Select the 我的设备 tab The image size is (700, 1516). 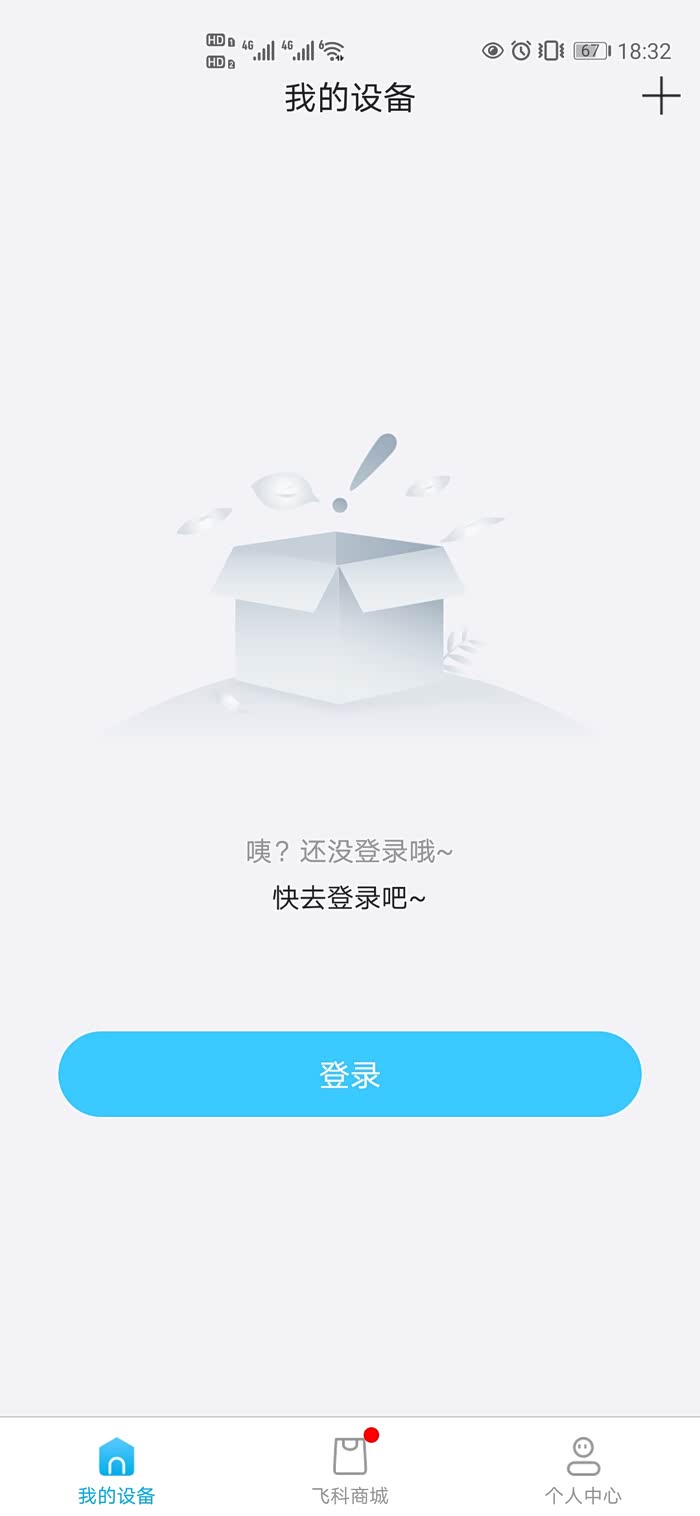tap(117, 1468)
